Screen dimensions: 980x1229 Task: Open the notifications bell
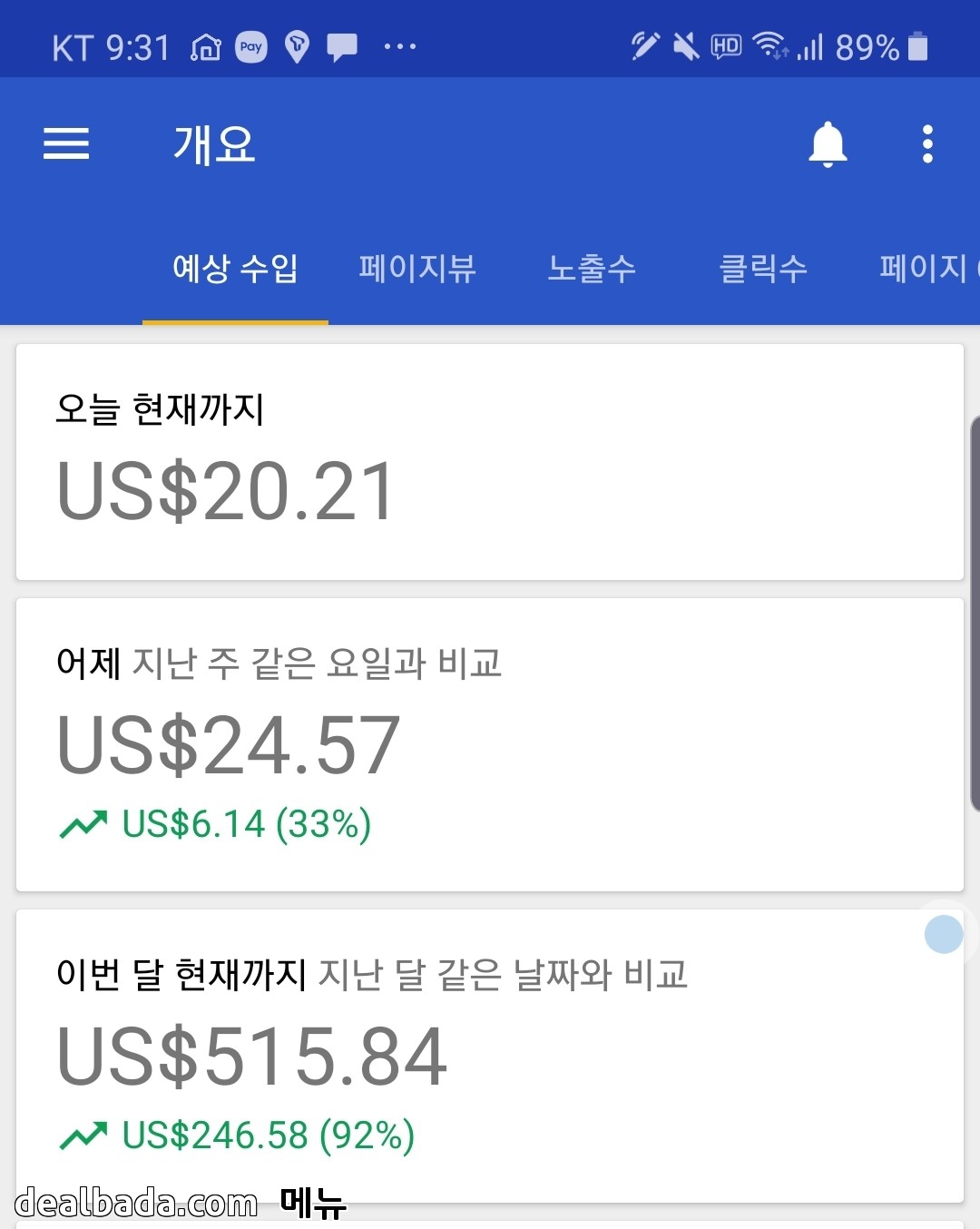(x=828, y=144)
